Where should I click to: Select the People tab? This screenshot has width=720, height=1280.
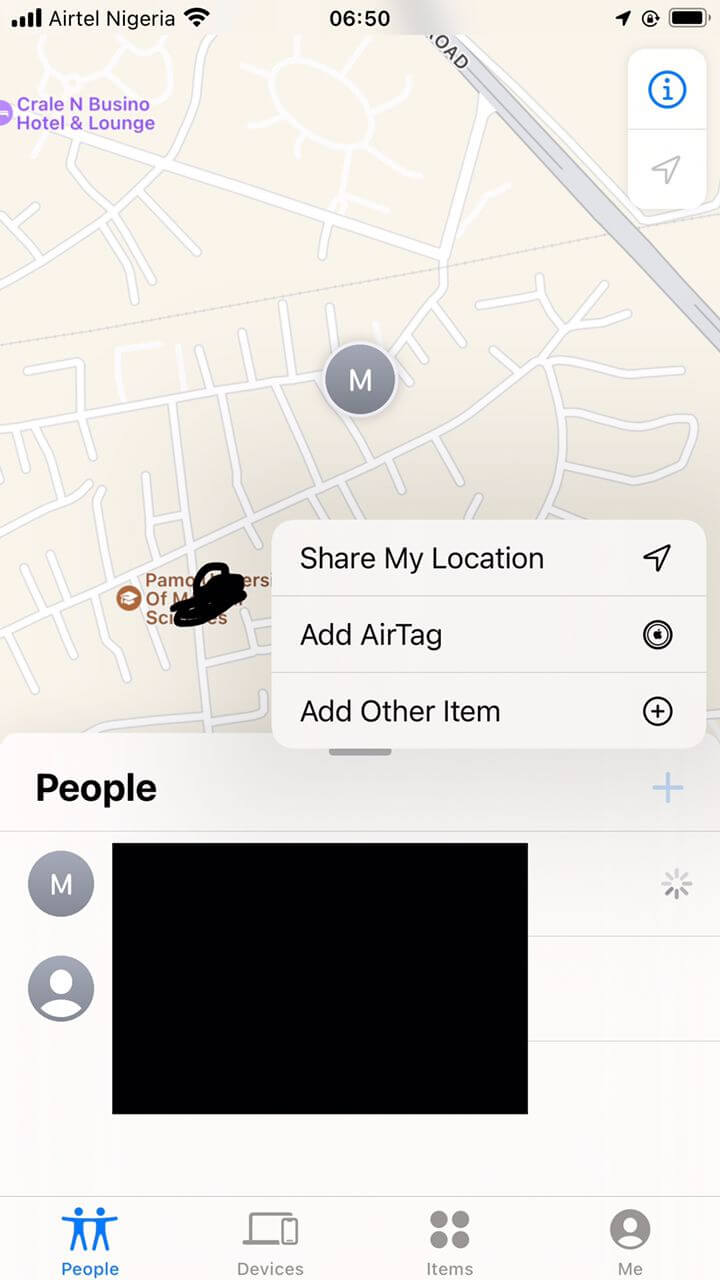[x=90, y=1241]
